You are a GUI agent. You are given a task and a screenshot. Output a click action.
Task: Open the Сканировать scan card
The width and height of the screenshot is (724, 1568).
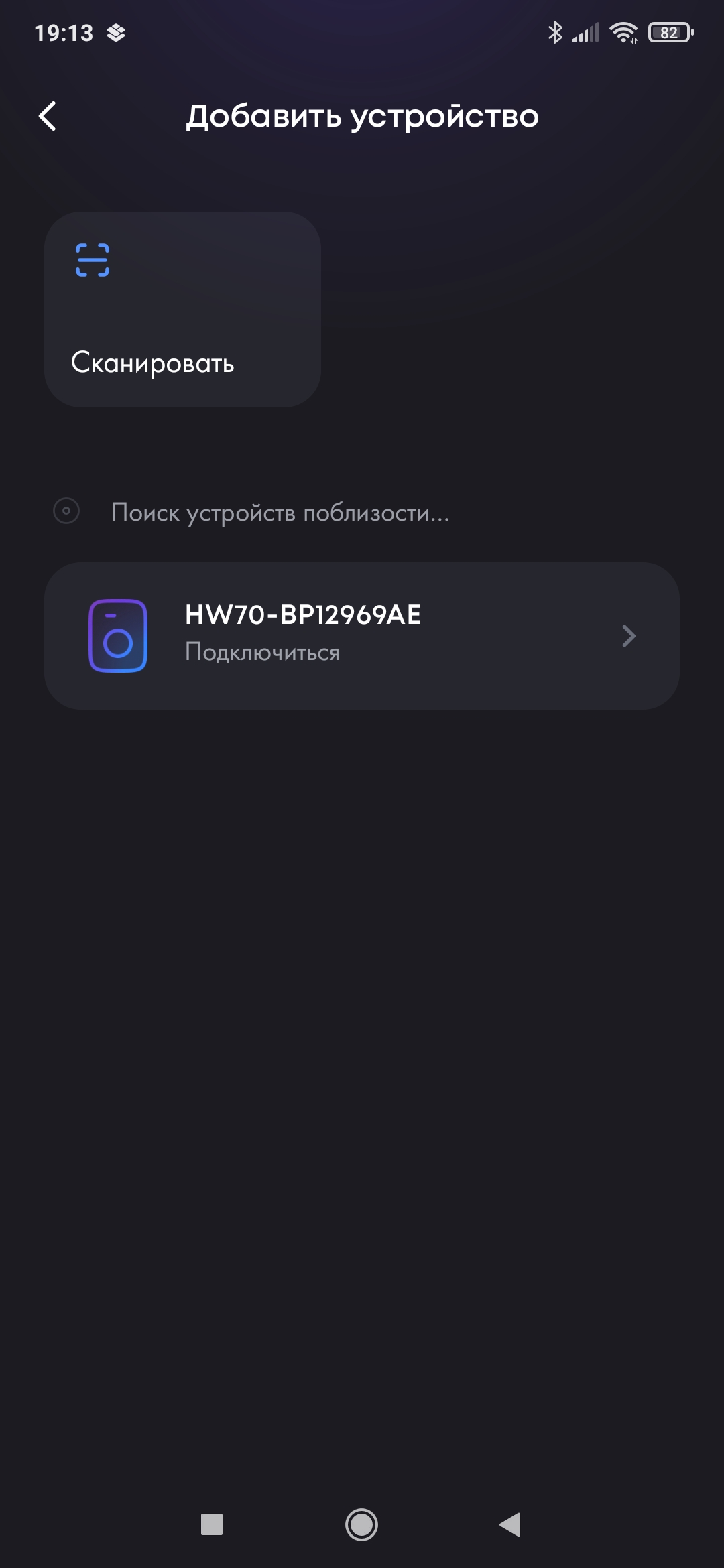click(x=182, y=310)
